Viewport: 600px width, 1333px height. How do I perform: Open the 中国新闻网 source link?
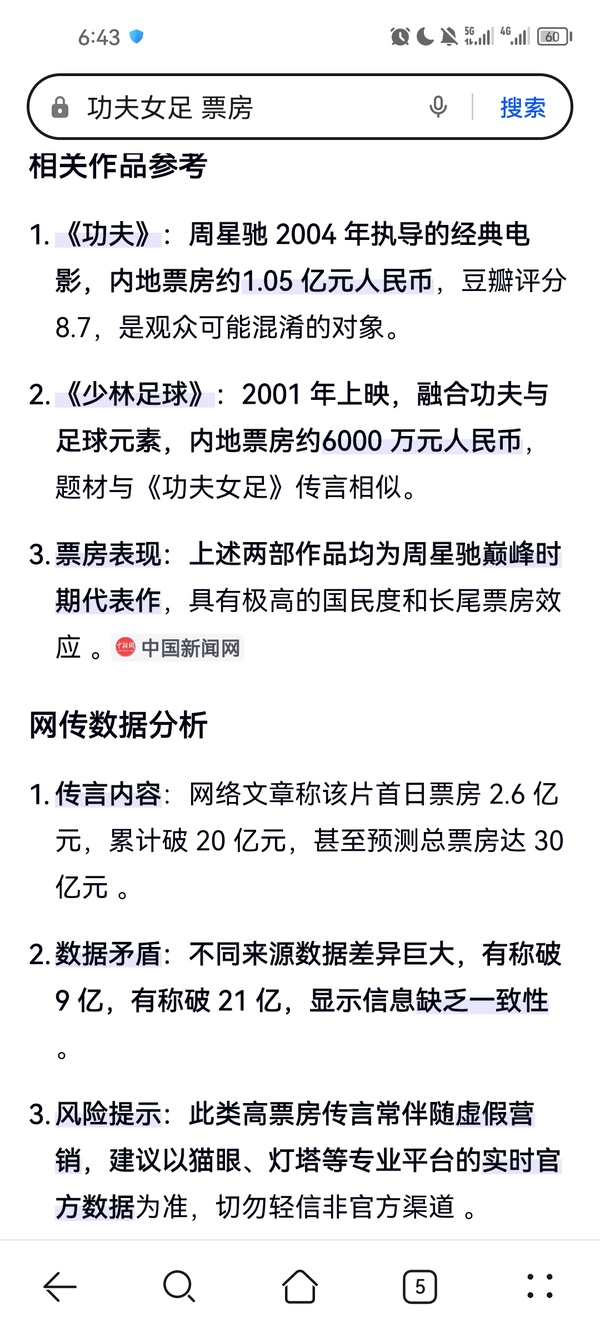(x=178, y=648)
